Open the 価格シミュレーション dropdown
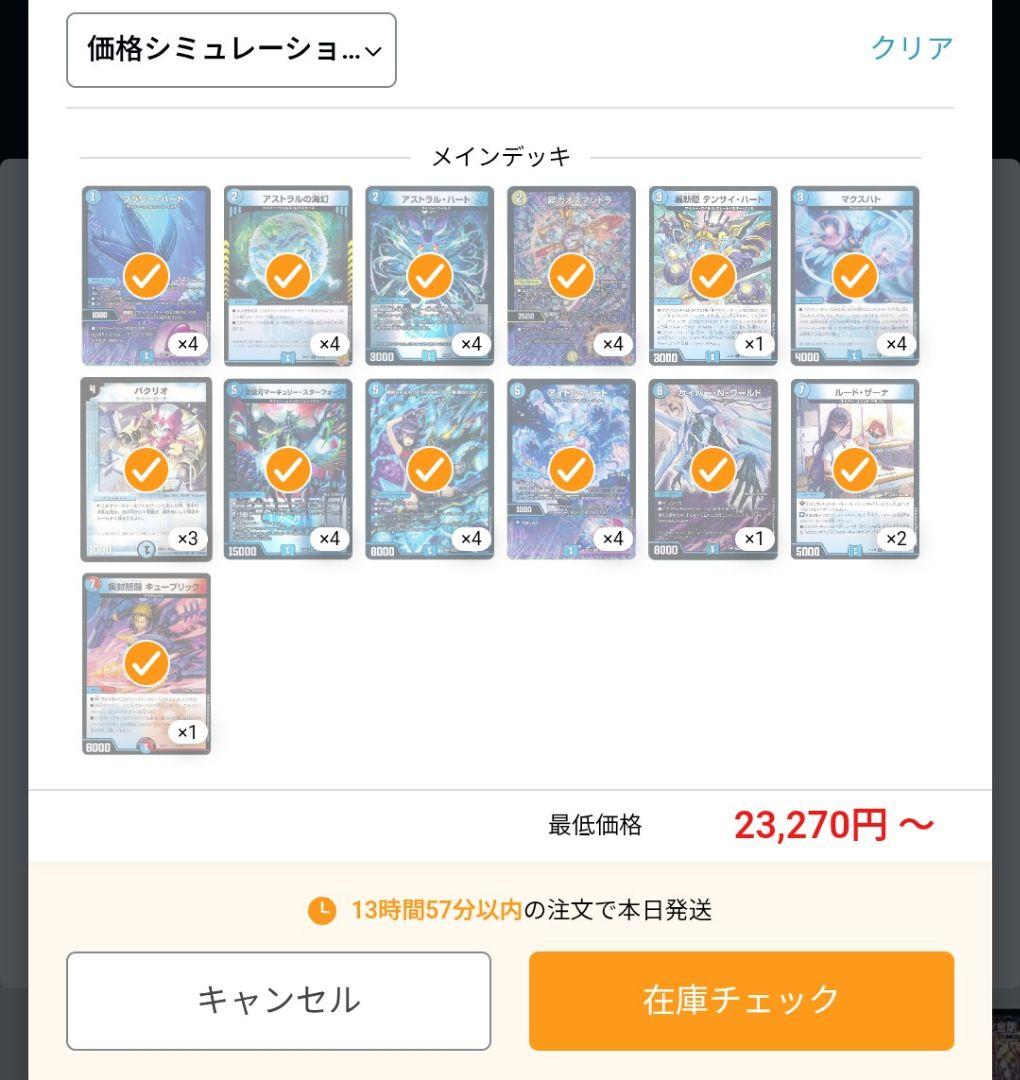 point(231,48)
